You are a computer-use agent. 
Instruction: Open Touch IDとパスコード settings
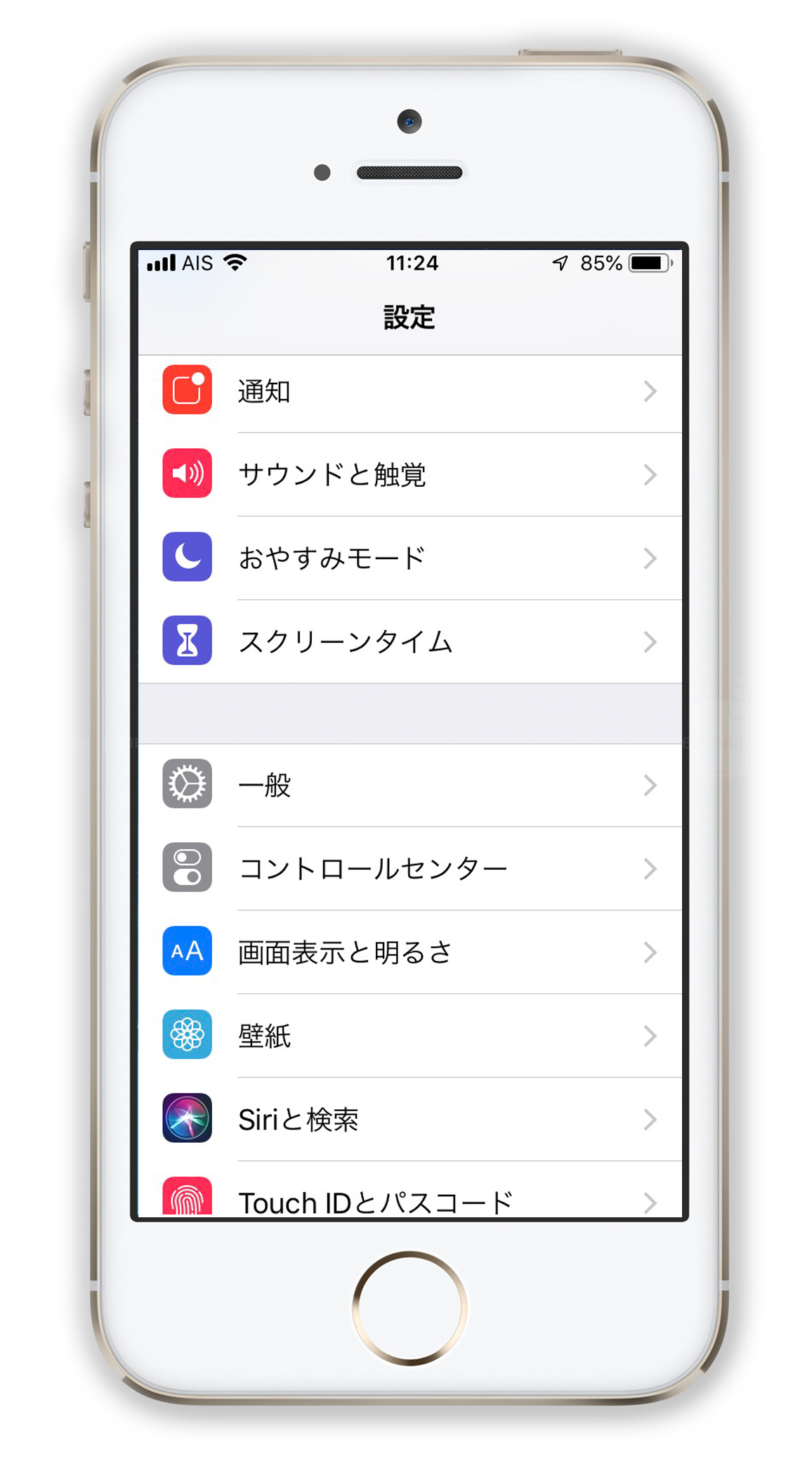410,1189
